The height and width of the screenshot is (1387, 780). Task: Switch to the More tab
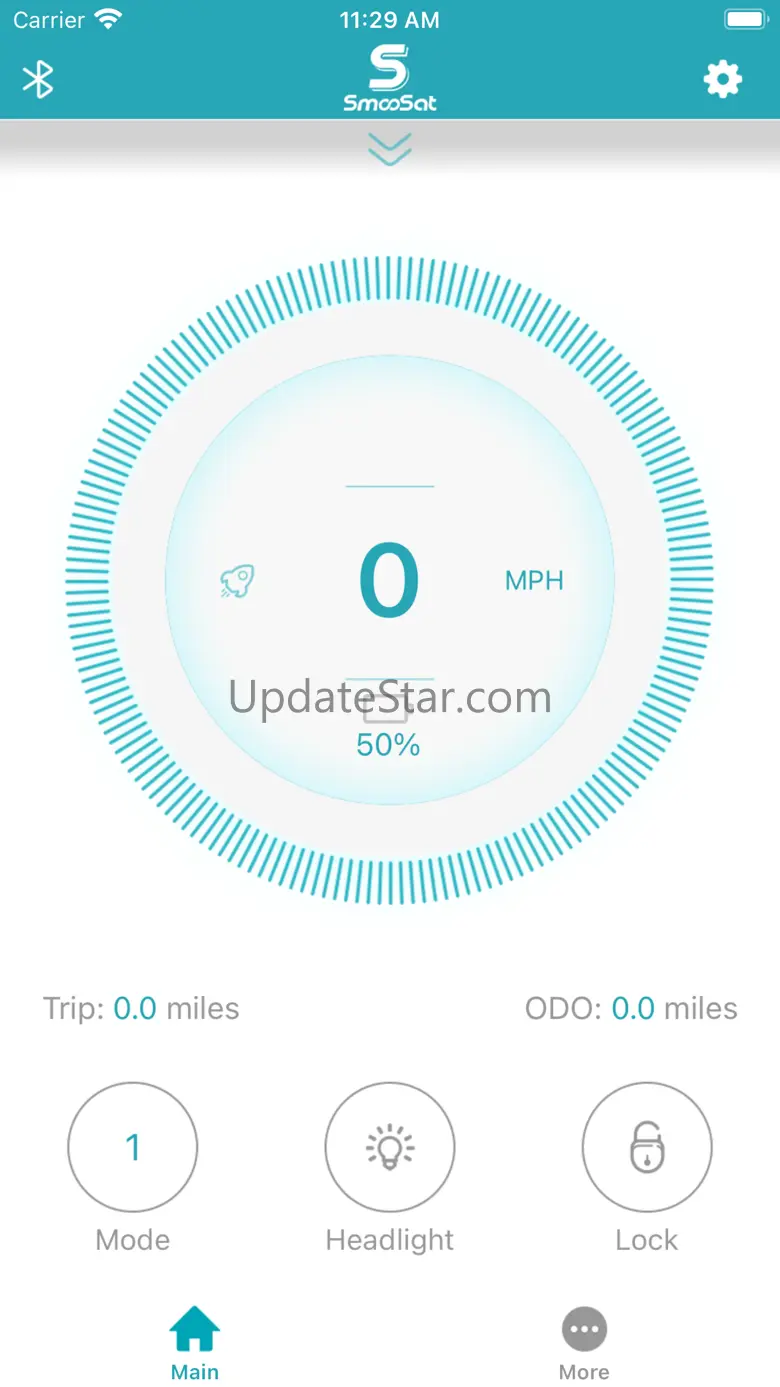(584, 1343)
